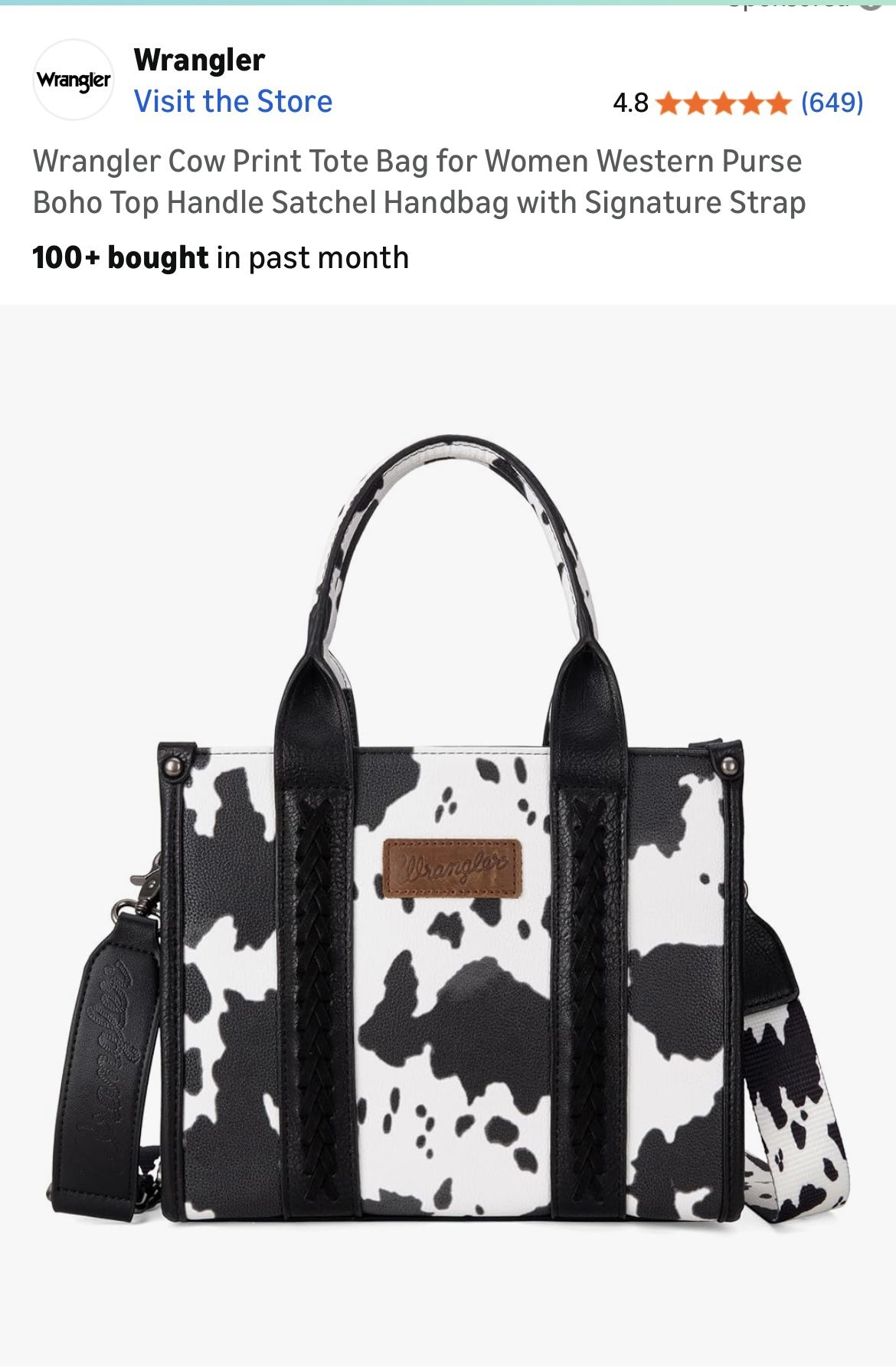Open the 649 customer reviews
The height and width of the screenshot is (1368, 896).
coord(832,102)
